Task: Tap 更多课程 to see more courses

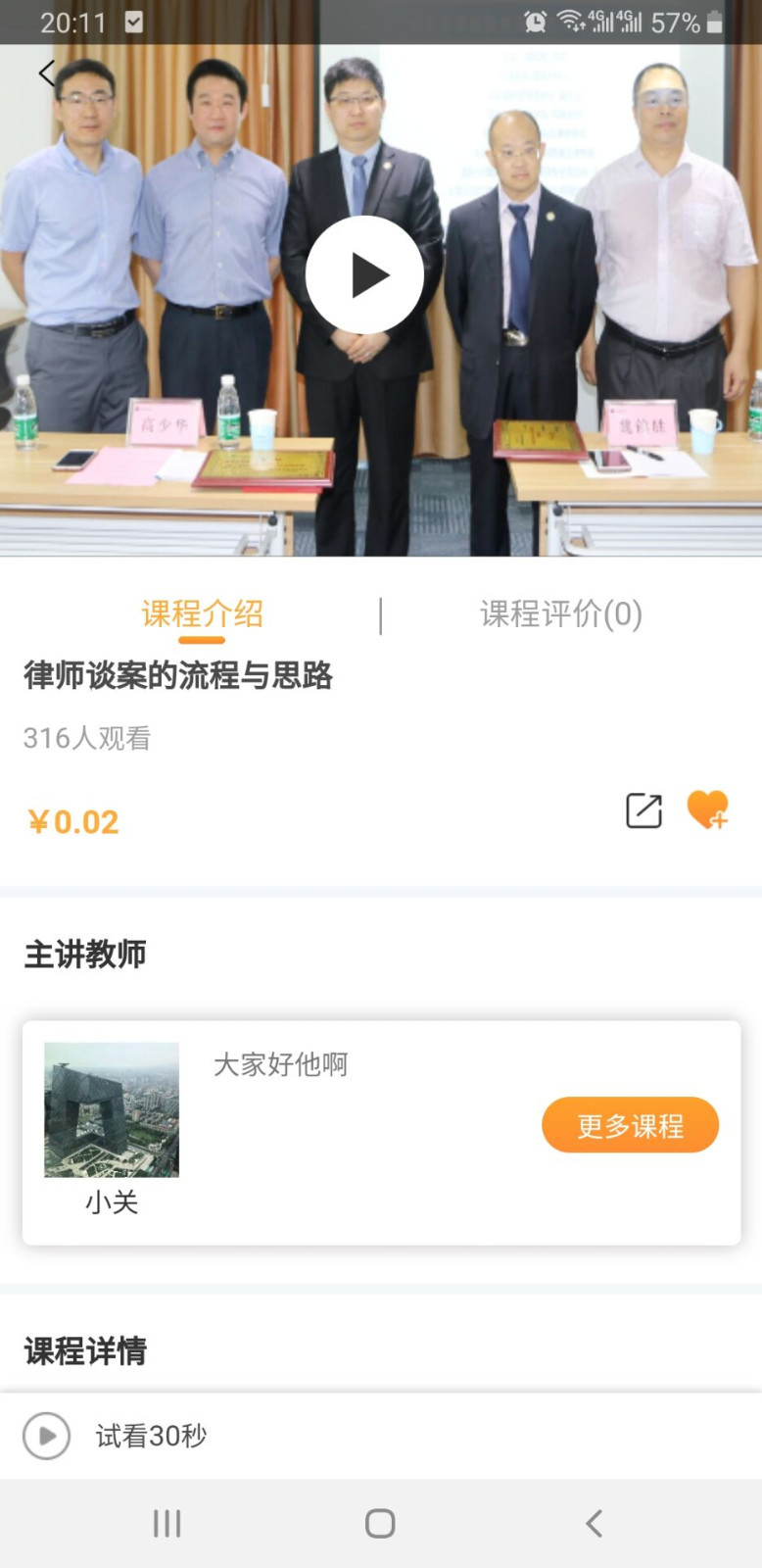Action: click(x=631, y=1124)
